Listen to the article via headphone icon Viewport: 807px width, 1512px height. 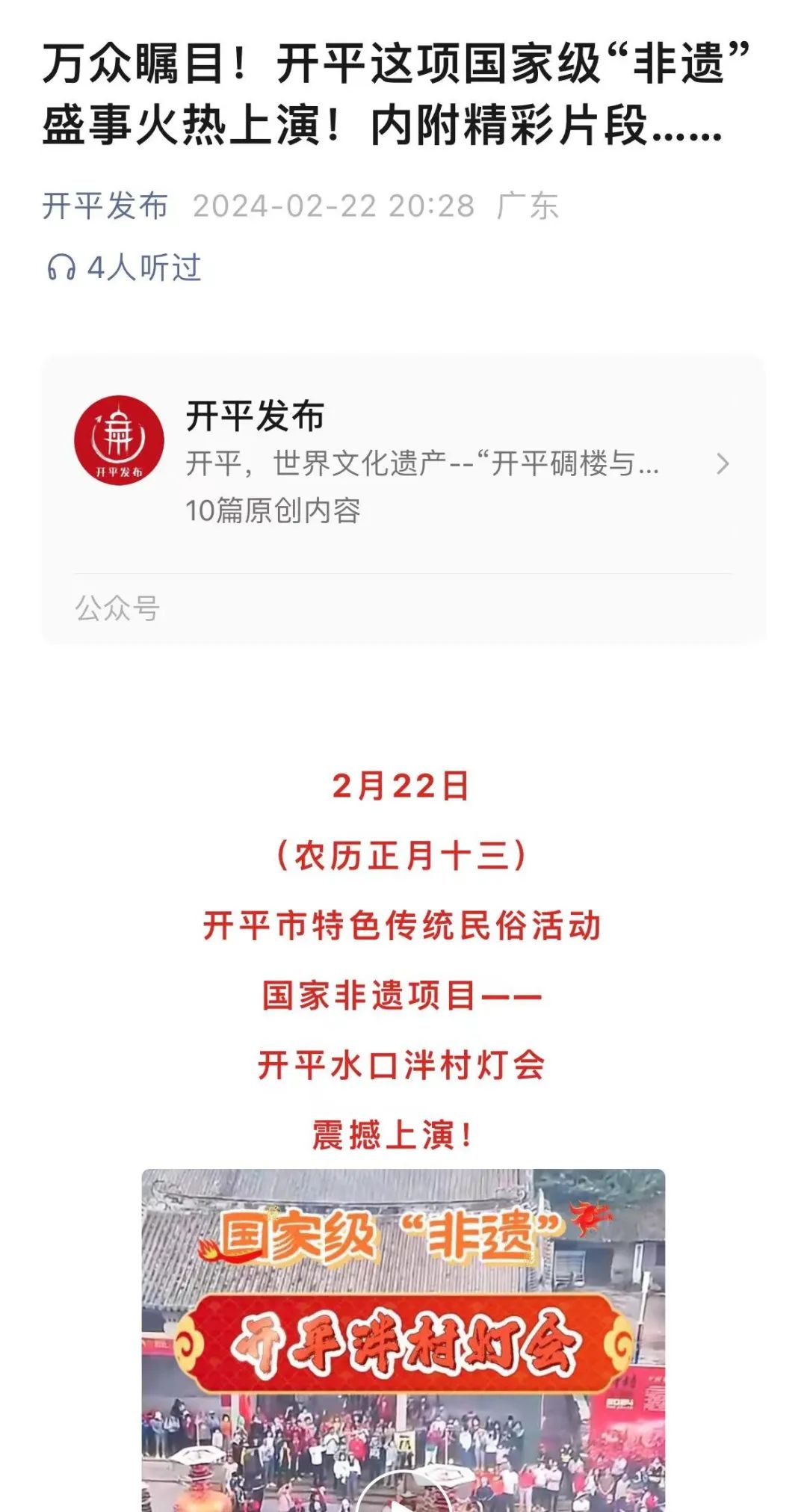[61, 267]
